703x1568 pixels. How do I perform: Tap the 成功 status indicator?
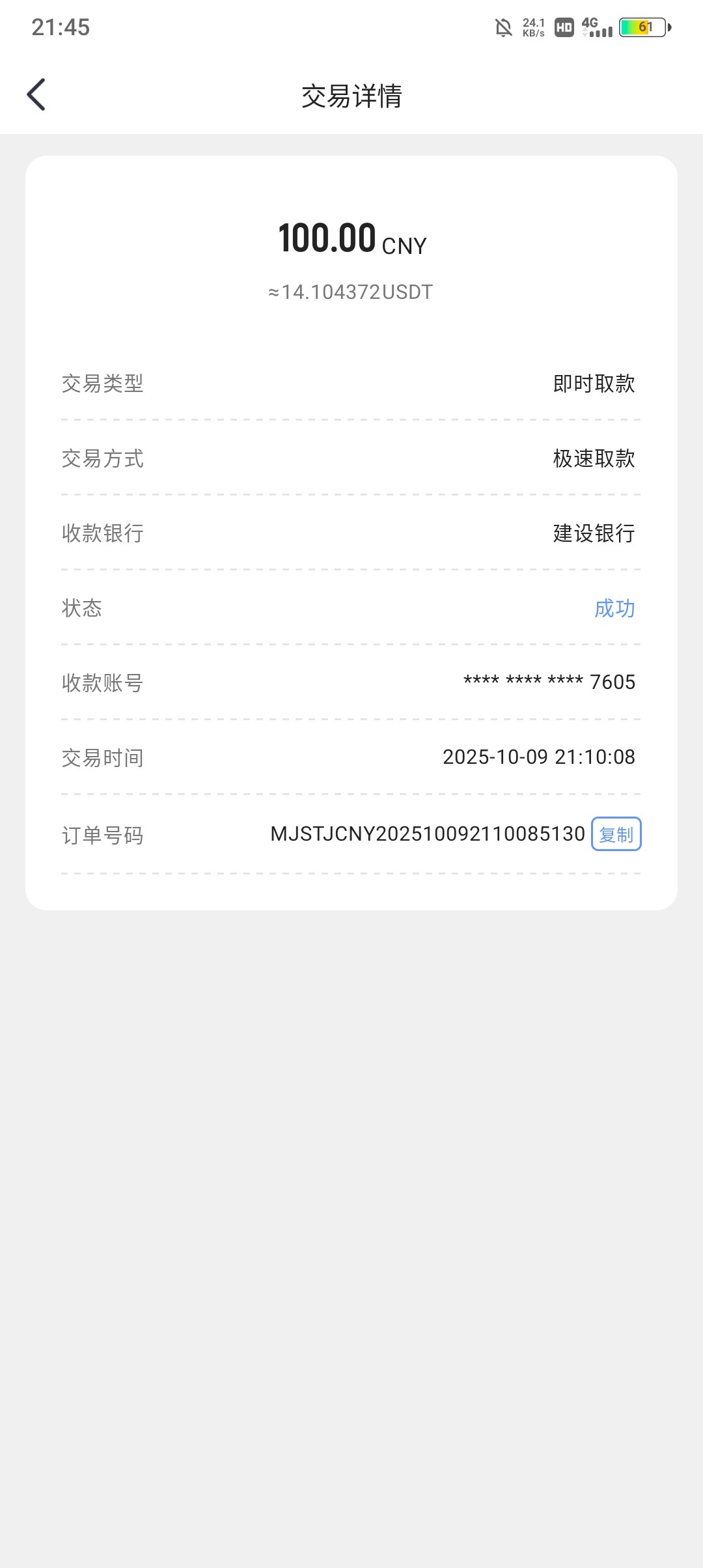tap(614, 608)
